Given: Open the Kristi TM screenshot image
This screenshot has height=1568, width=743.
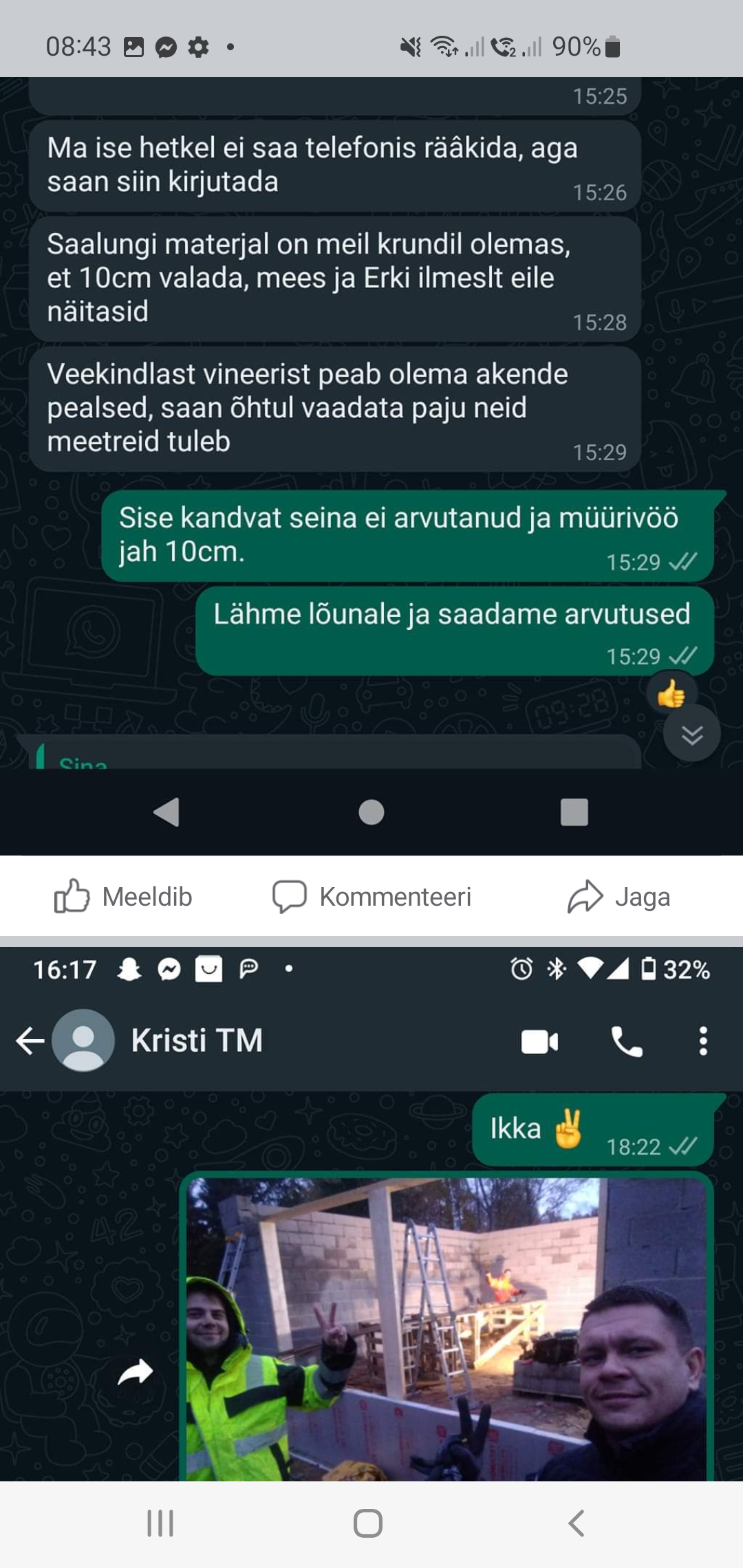Looking at the screenshot, I should (371, 1238).
